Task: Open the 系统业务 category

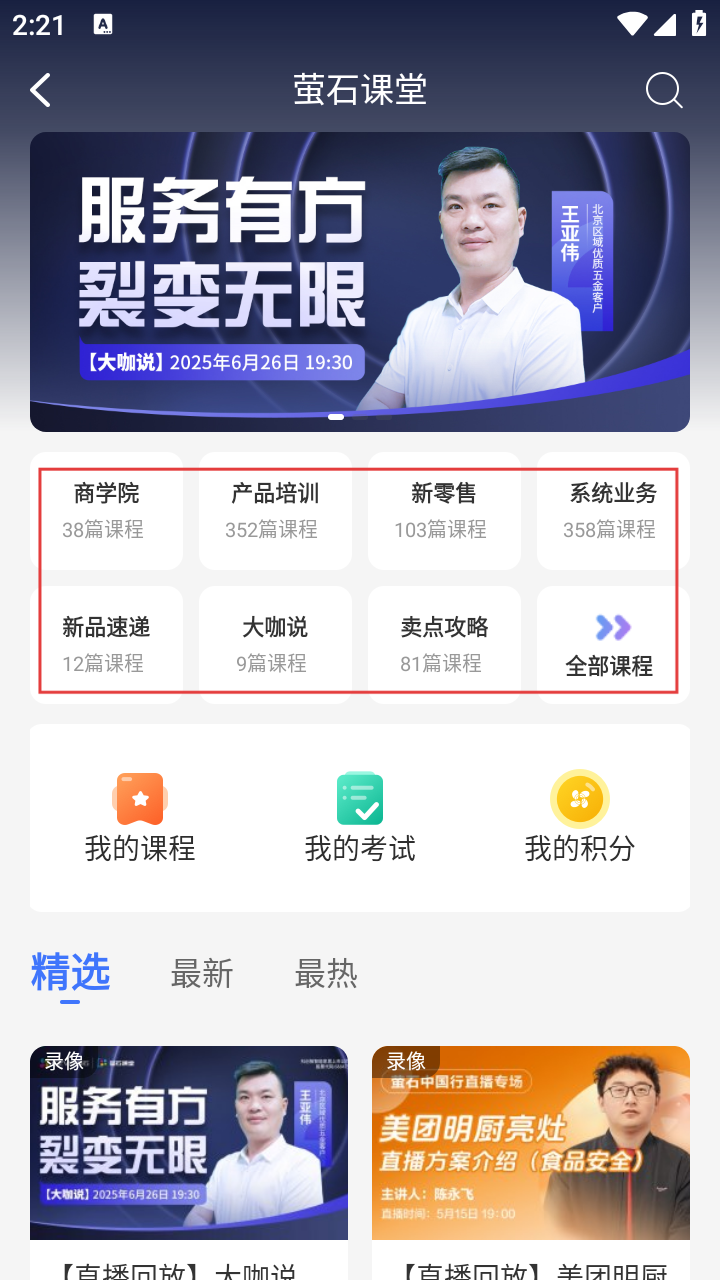Action: click(612, 510)
